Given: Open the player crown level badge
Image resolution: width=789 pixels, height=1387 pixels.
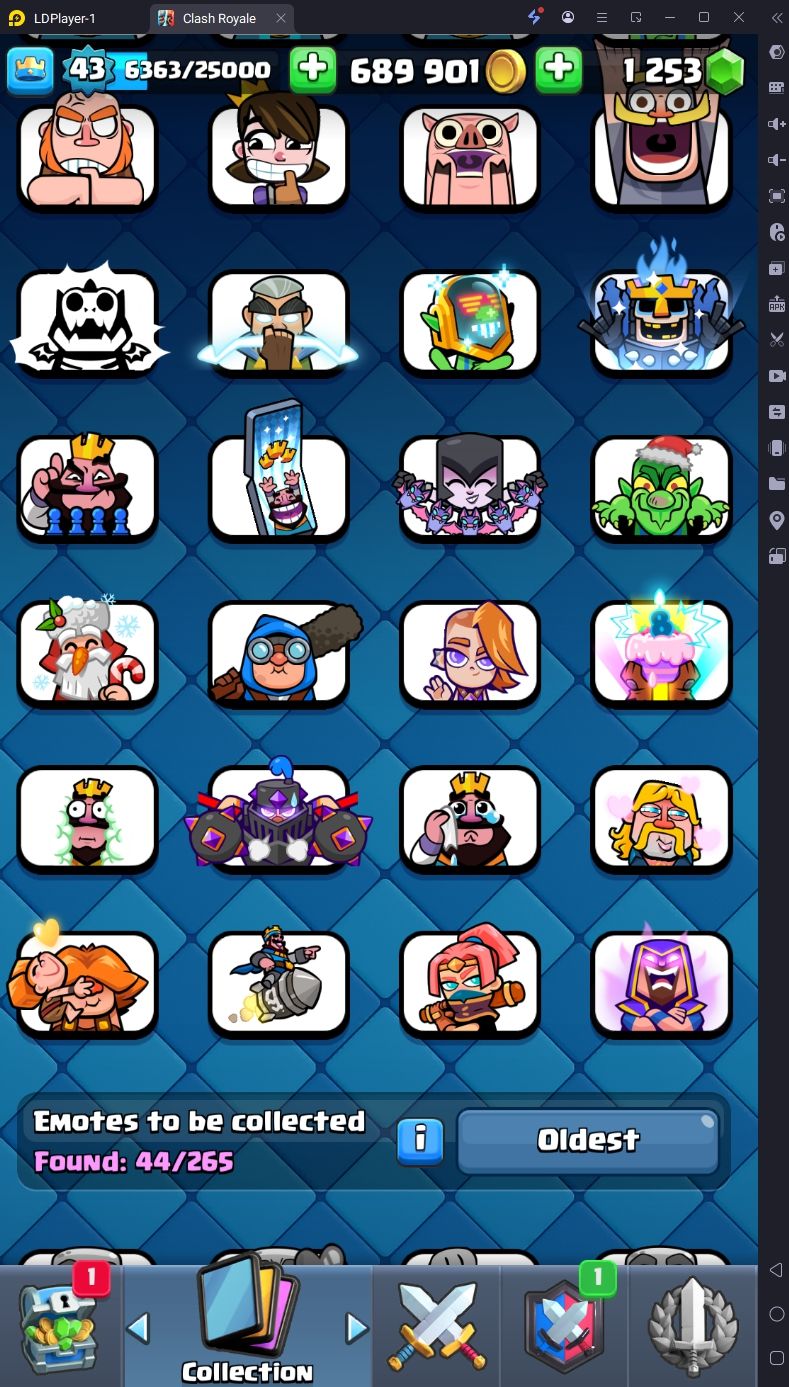Looking at the screenshot, I should pyautogui.click(x=30, y=70).
